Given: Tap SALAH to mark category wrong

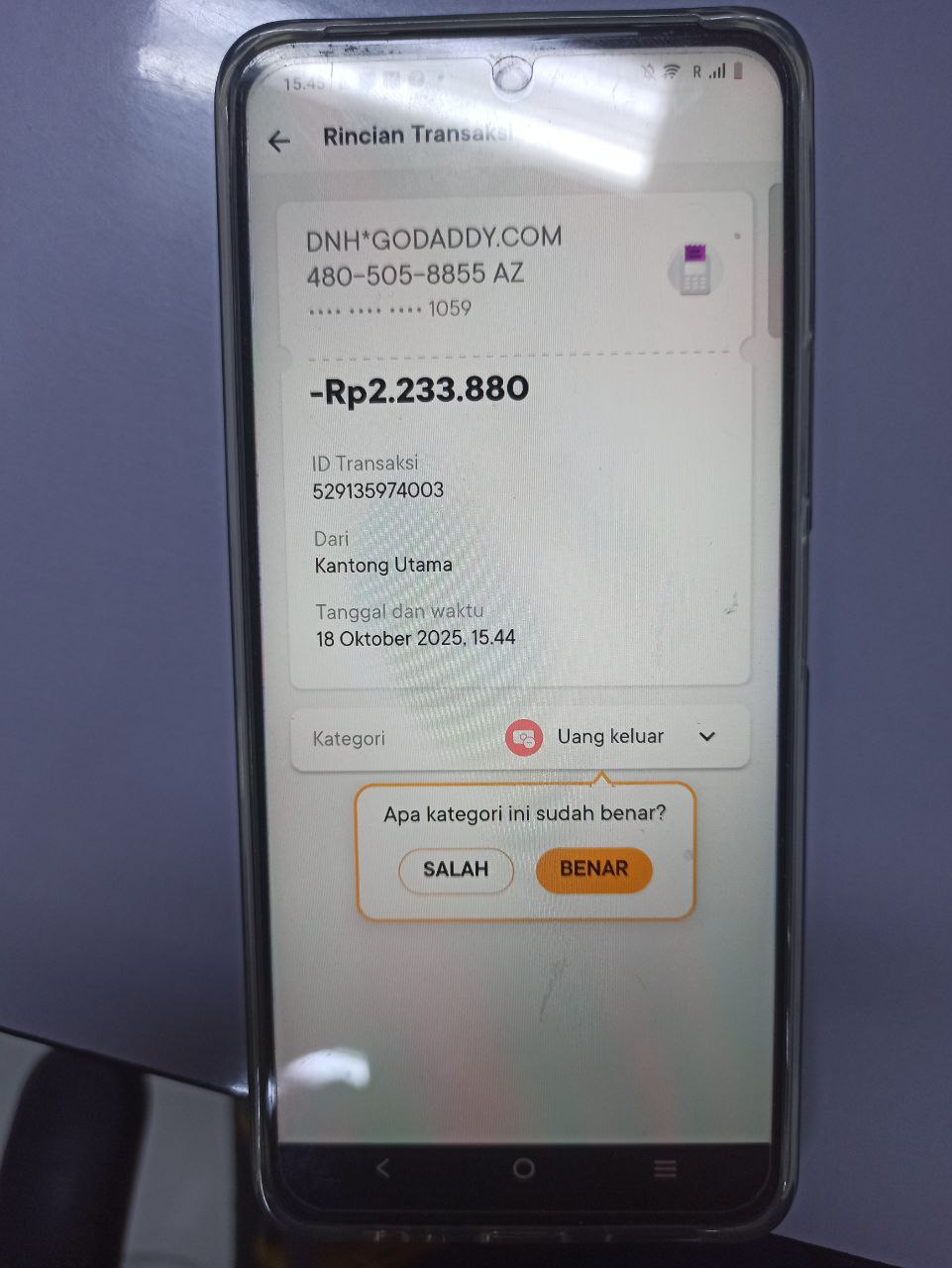Looking at the screenshot, I should (456, 870).
